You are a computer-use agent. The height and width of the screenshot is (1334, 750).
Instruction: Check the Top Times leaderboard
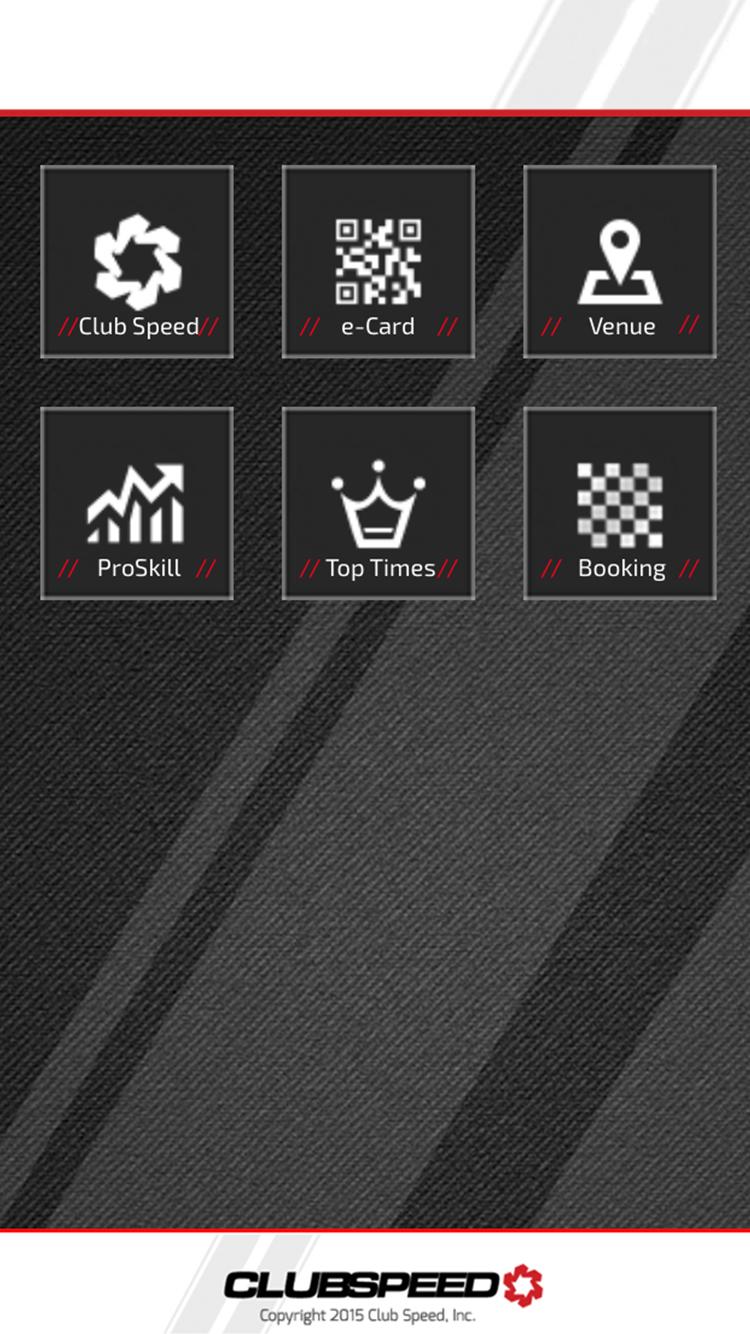tap(378, 504)
